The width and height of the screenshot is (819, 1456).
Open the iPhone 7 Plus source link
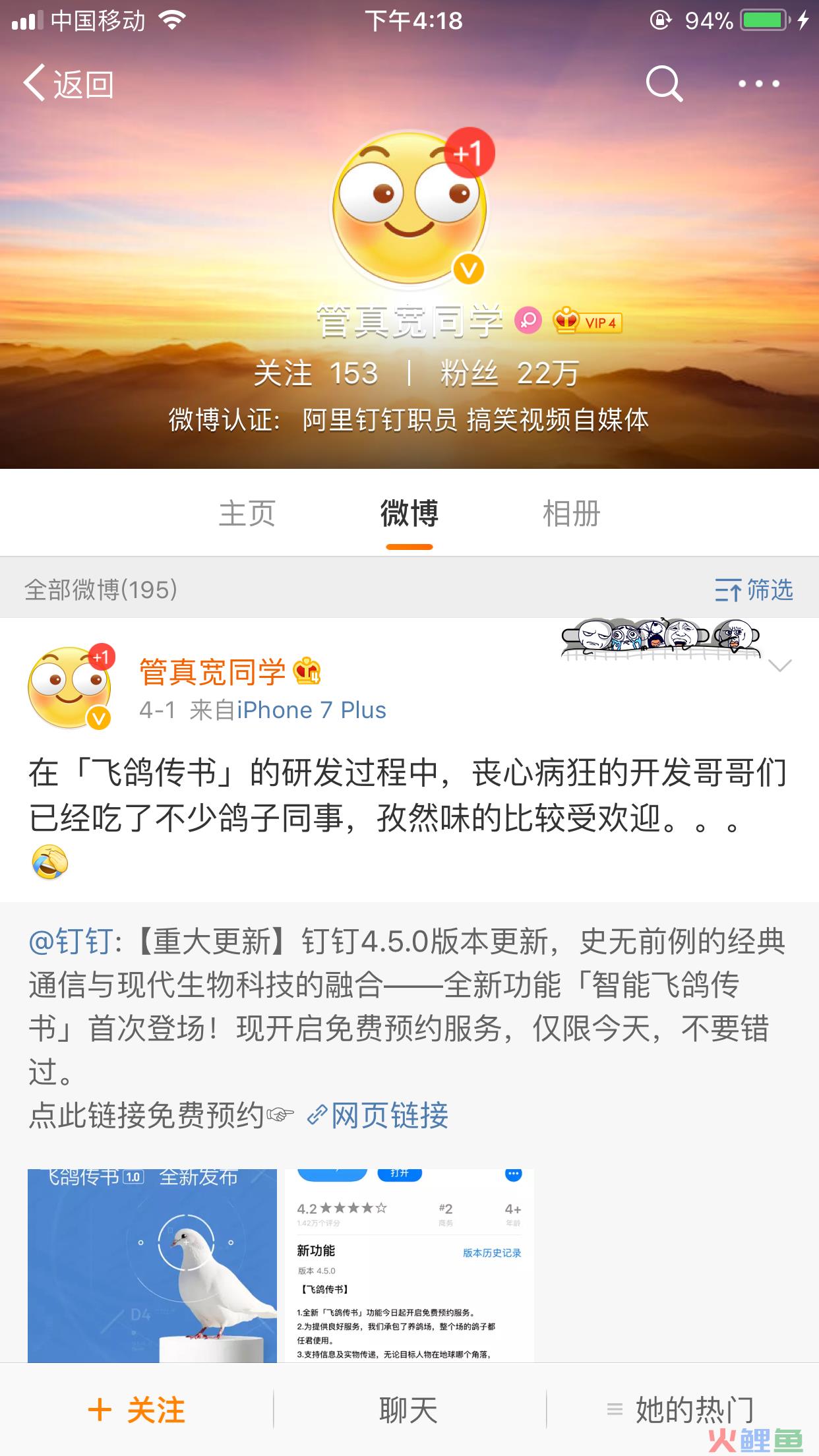pos(311,710)
